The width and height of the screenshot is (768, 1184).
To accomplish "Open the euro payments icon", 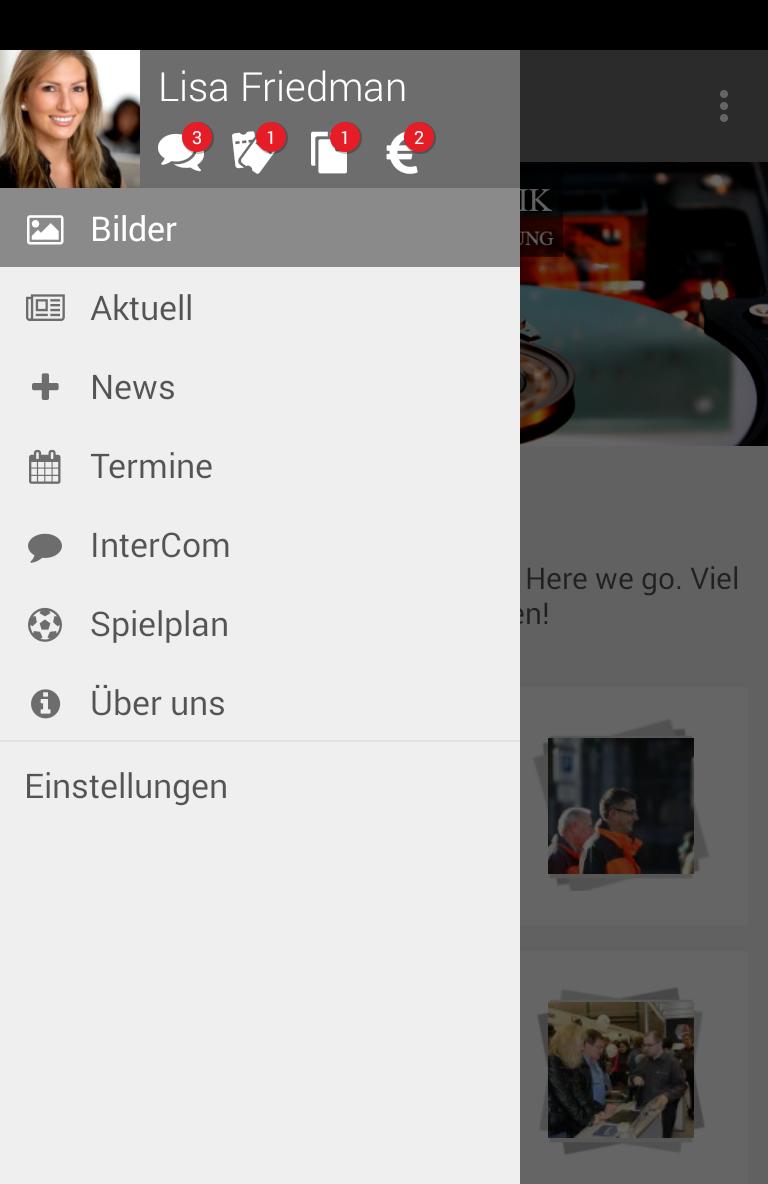I will pyautogui.click(x=404, y=153).
